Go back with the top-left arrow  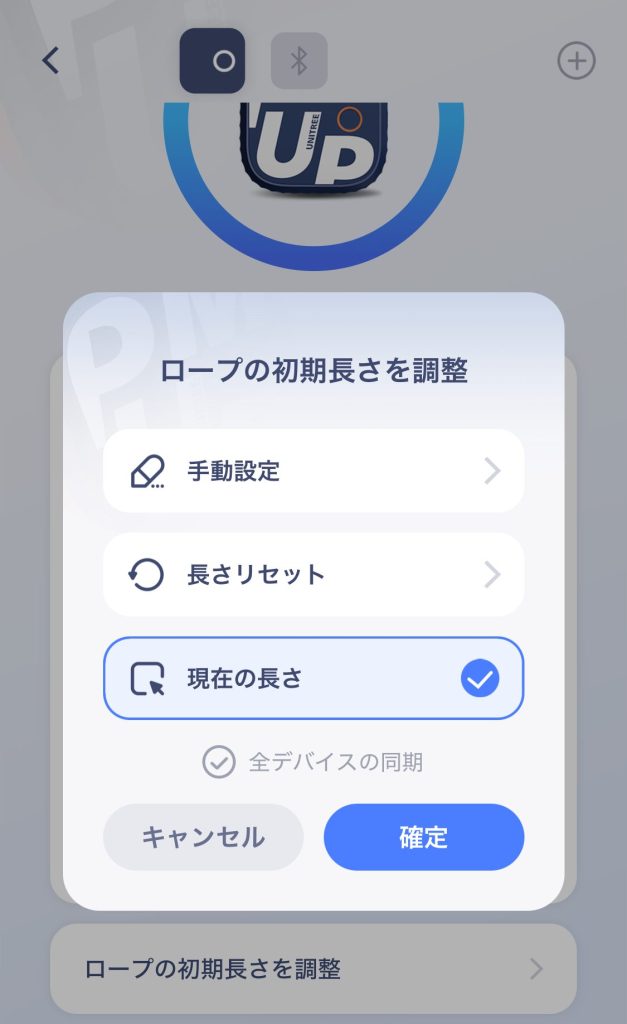point(50,61)
